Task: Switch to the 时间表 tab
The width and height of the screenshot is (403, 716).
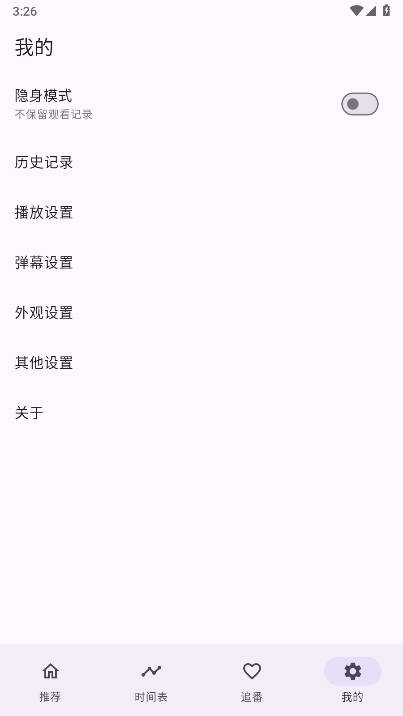Action: pos(151,681)
